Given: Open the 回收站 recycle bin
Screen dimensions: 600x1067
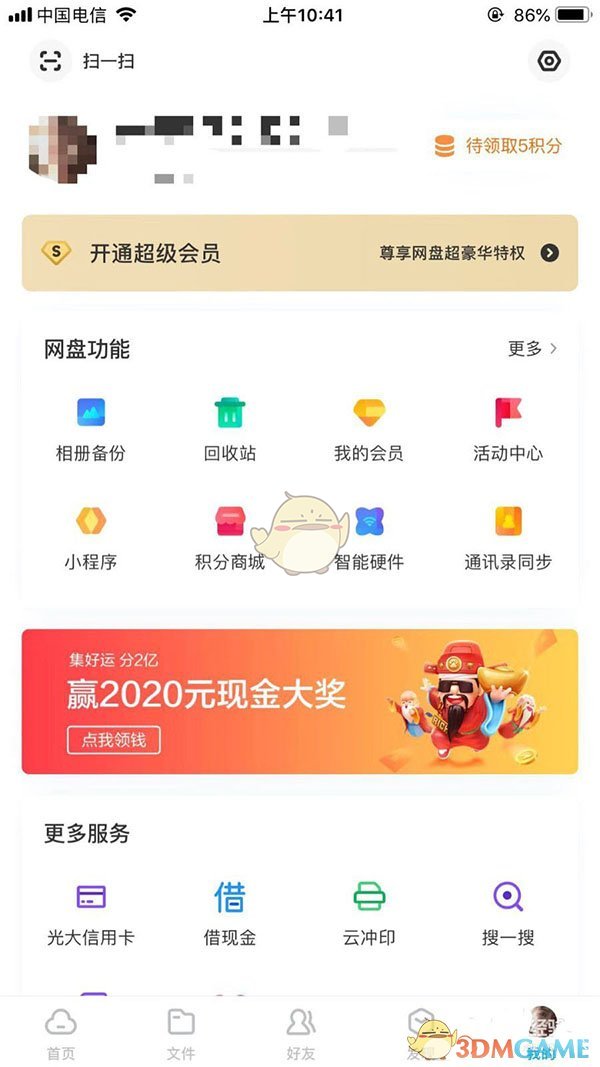Looking at the screenshot, I should pos(230,430).
